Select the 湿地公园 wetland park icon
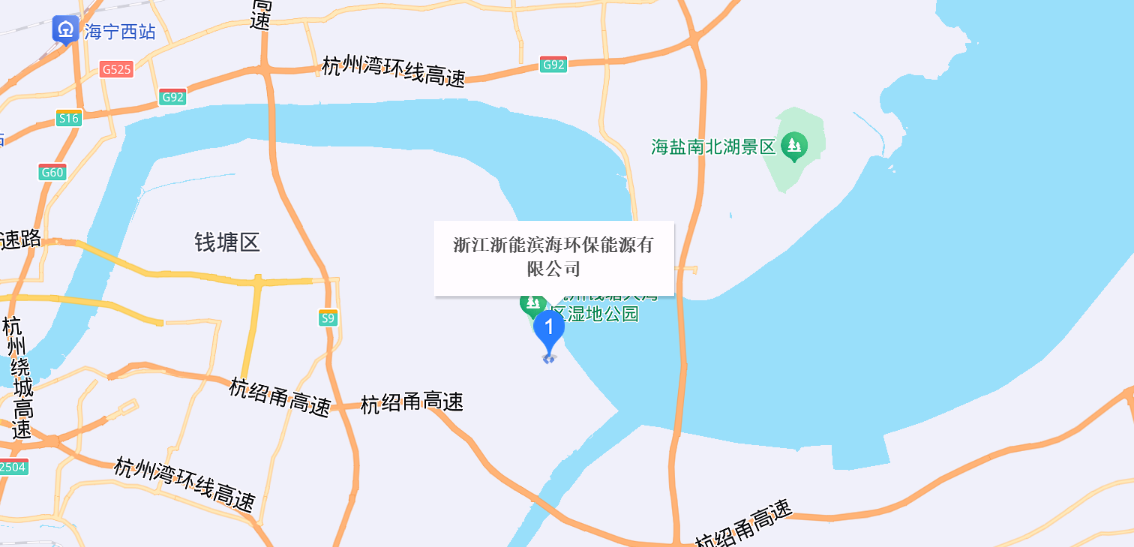1134x547 pixels. (x=531, y=303)
